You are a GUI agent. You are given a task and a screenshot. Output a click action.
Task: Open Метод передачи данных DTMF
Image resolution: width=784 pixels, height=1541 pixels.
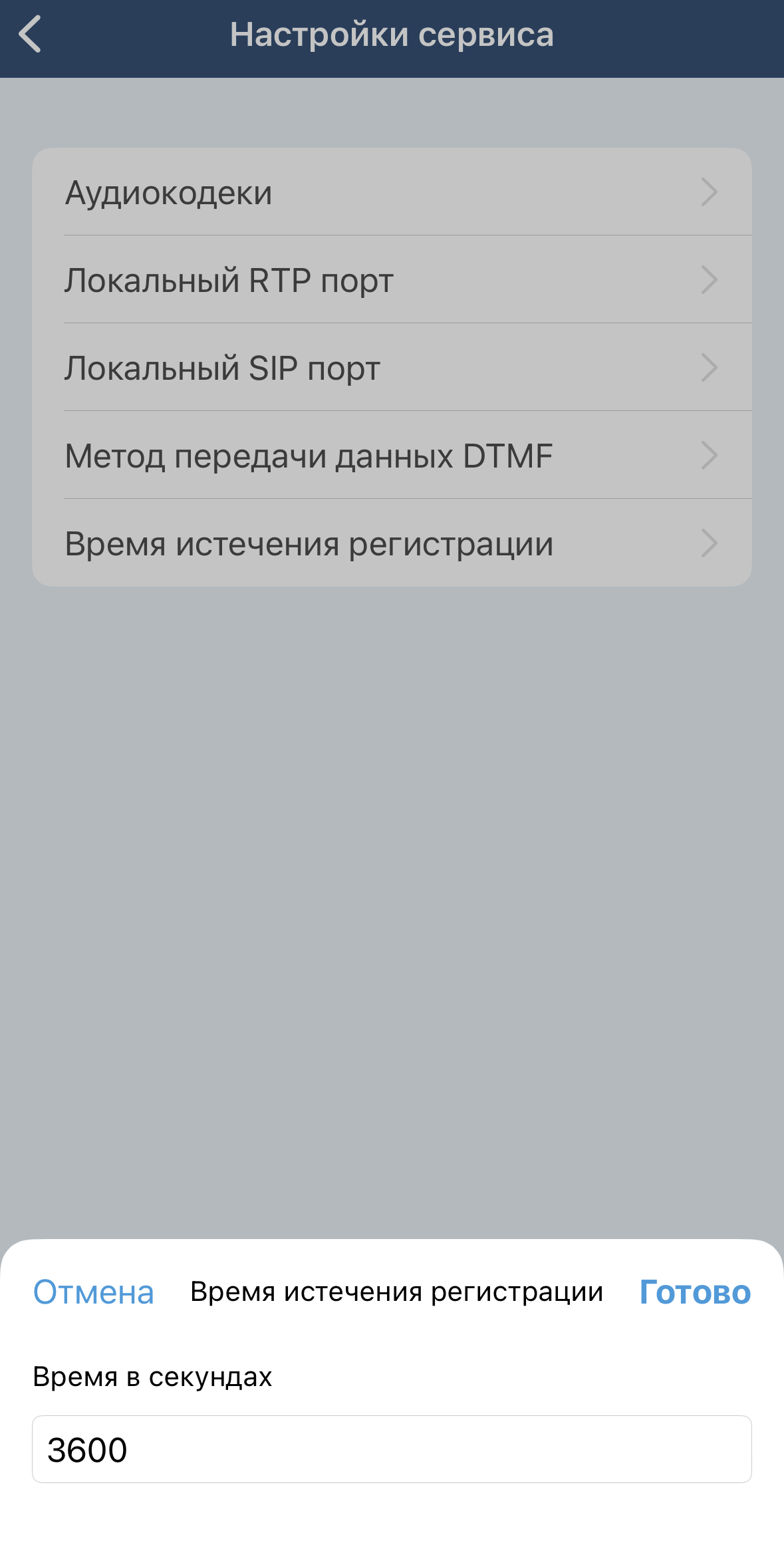click(392, 456)
